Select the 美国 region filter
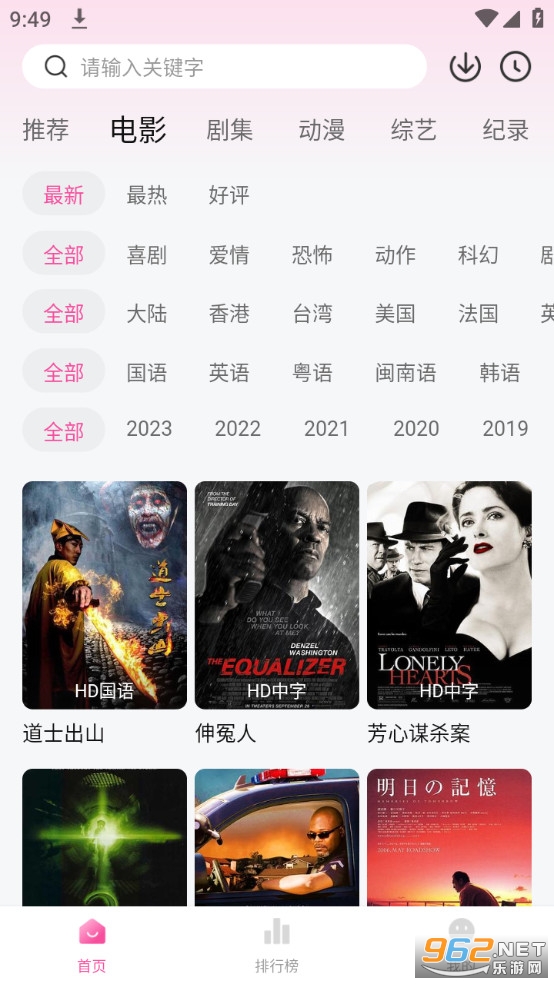This screenshot has height=984, width=554. [x=395, y=313]
